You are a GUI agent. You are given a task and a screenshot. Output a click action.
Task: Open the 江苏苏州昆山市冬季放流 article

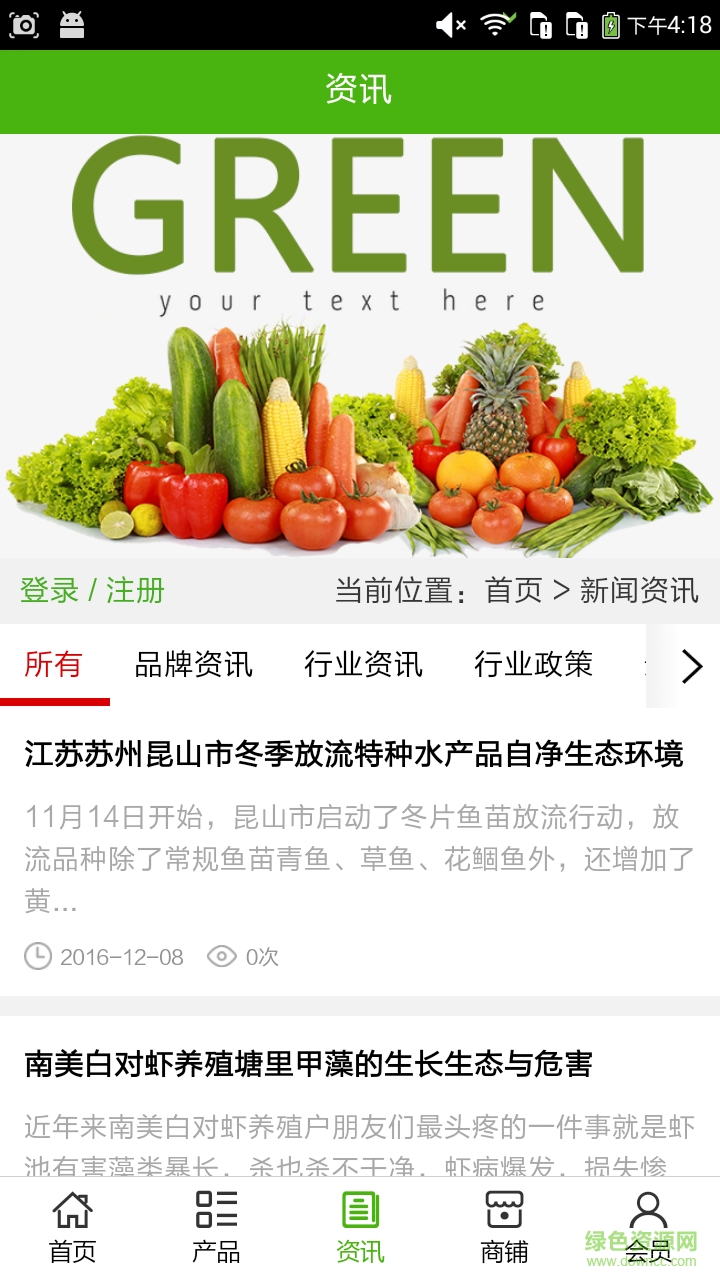click(x=354, y=754)
